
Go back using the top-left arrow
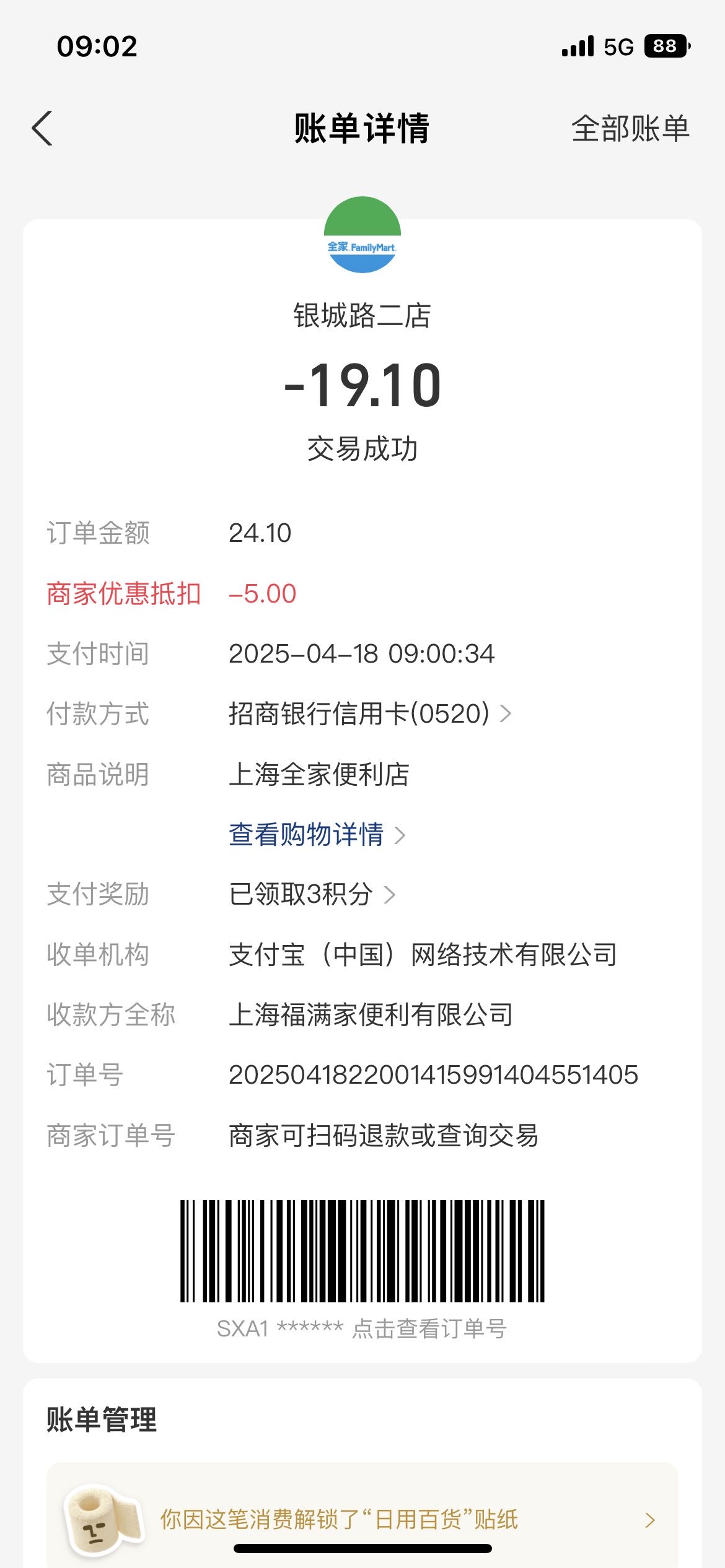click(x=42, y=129)
